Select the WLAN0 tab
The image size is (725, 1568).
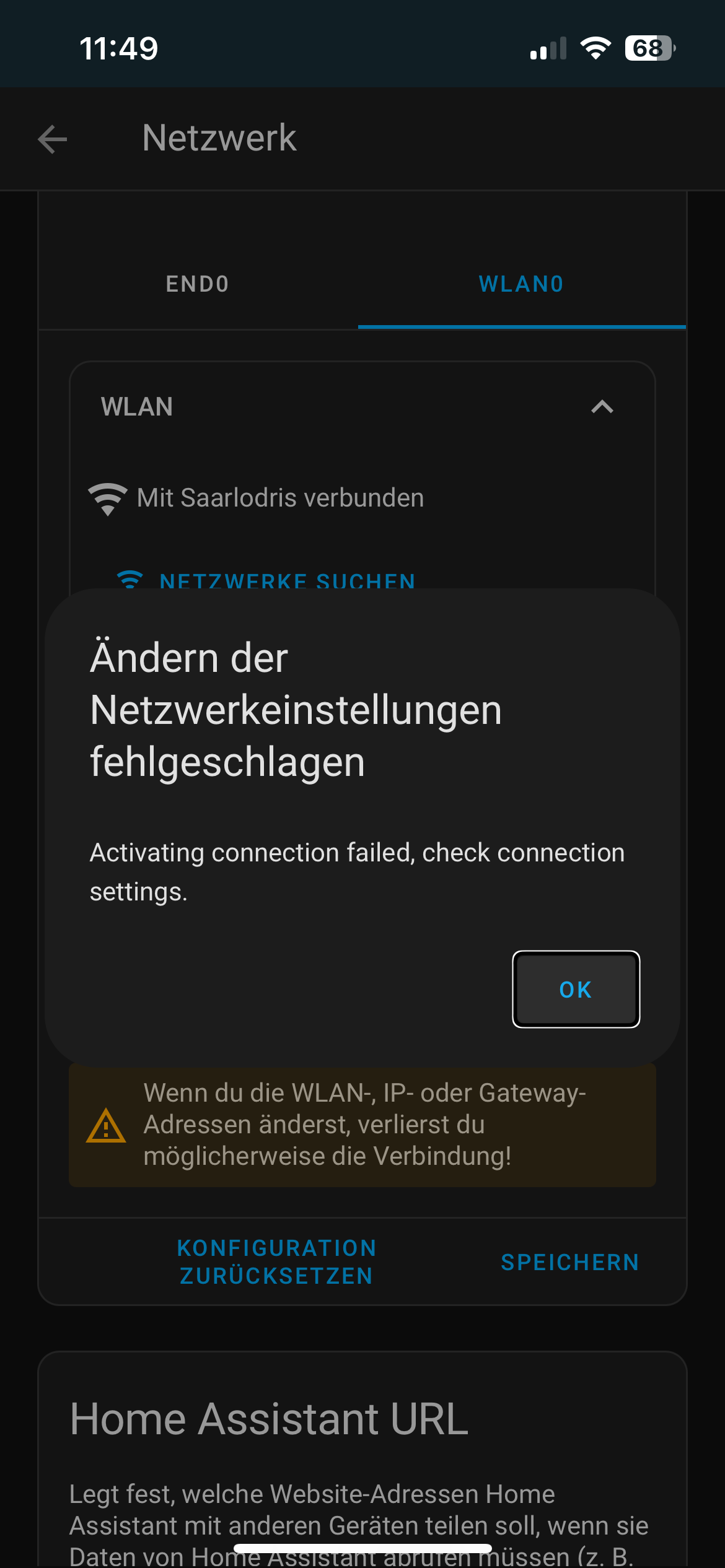[521, 284]
